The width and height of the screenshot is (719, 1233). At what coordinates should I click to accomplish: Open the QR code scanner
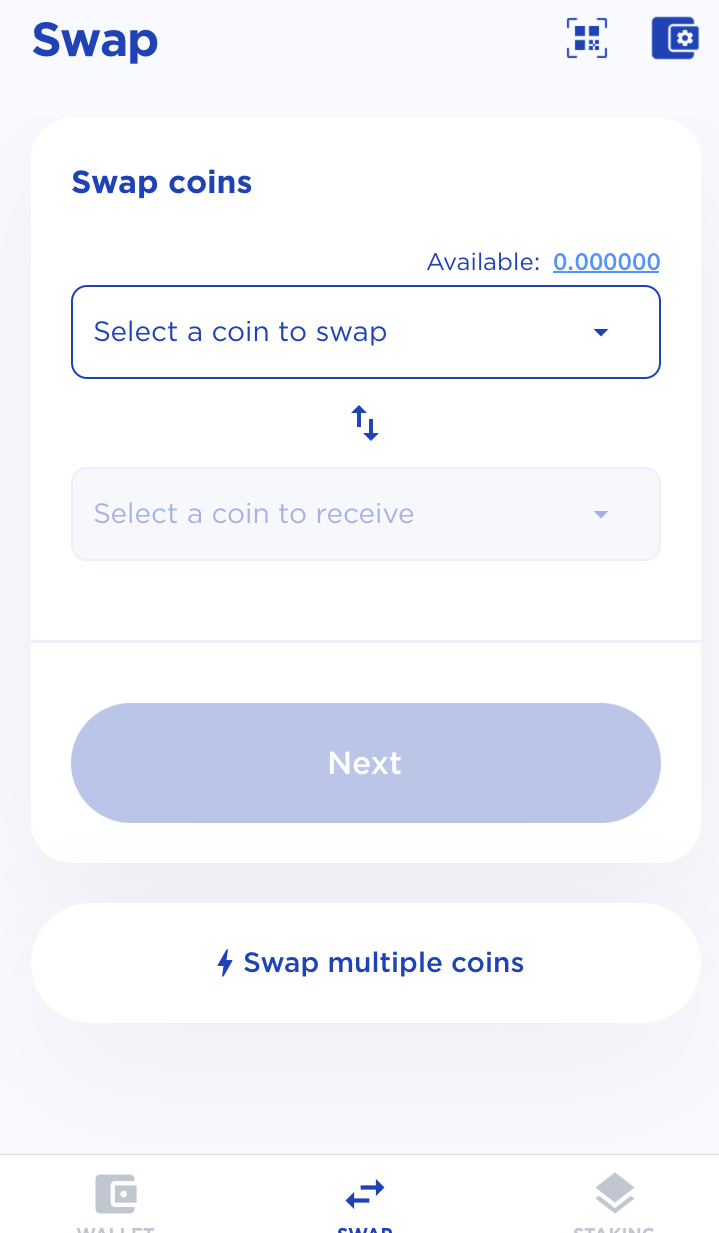(x=587, y=38)
